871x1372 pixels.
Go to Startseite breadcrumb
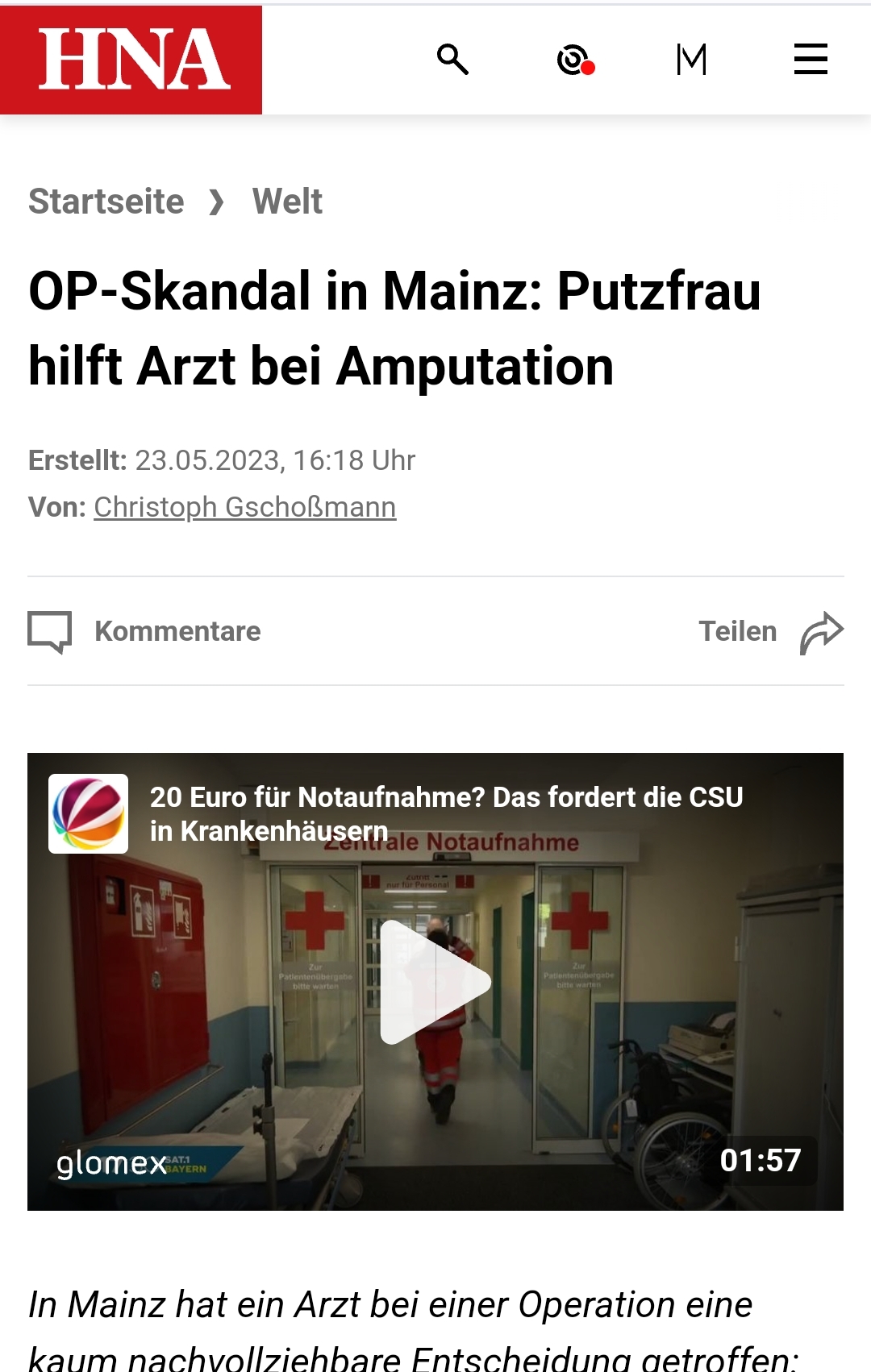[x=106, y=202]
